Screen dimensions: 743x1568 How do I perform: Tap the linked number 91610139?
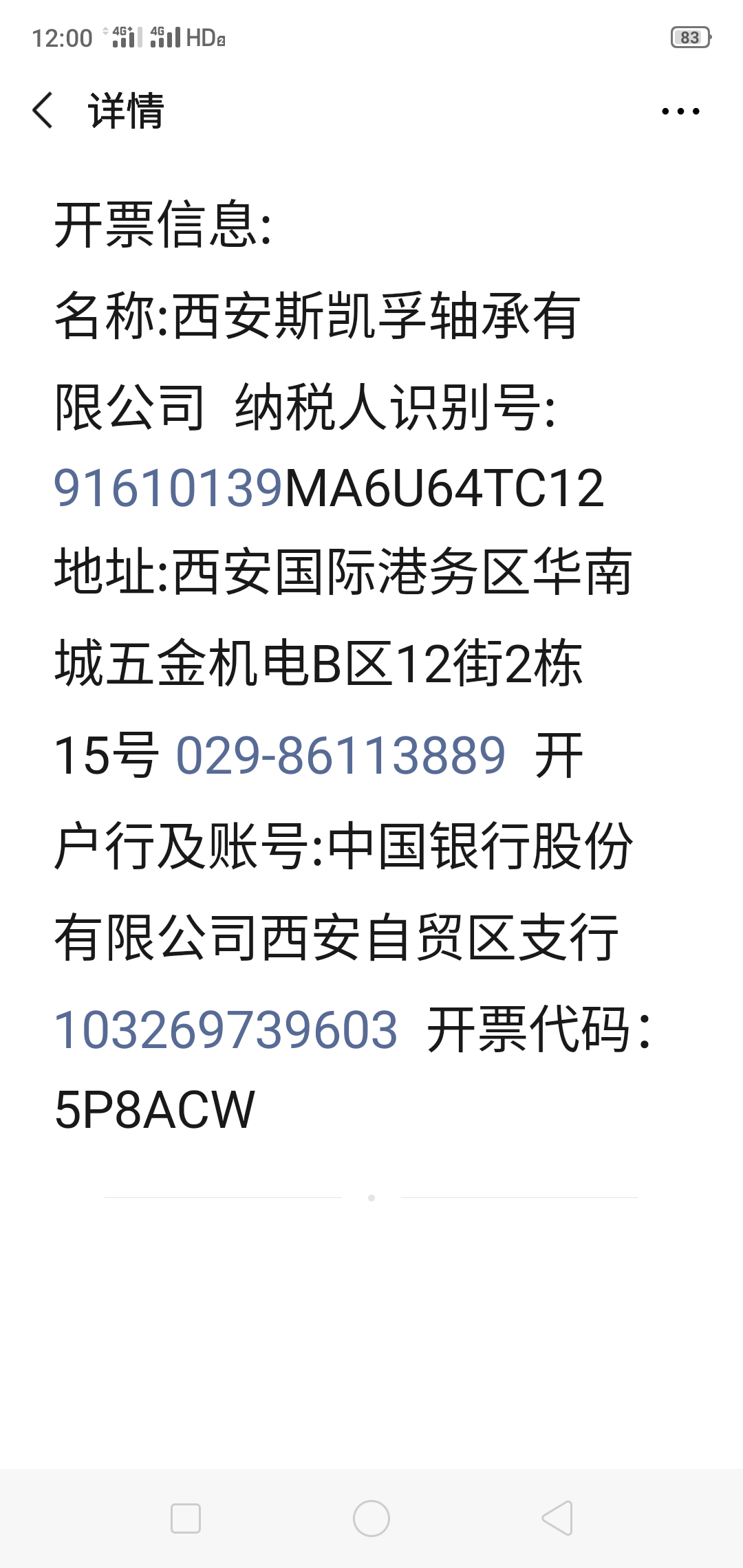click(169, 488)
